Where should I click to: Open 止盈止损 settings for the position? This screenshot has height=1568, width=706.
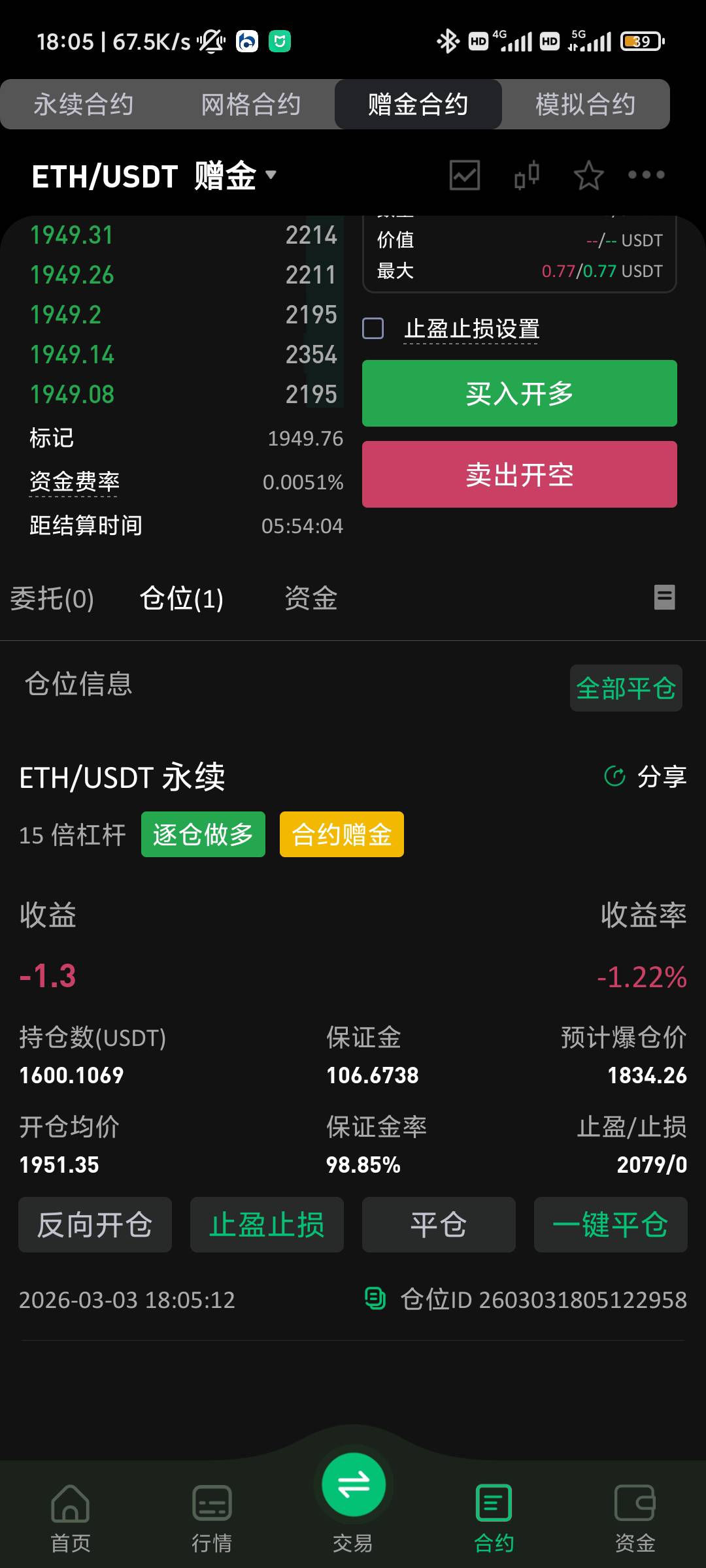click(267, 1224)
